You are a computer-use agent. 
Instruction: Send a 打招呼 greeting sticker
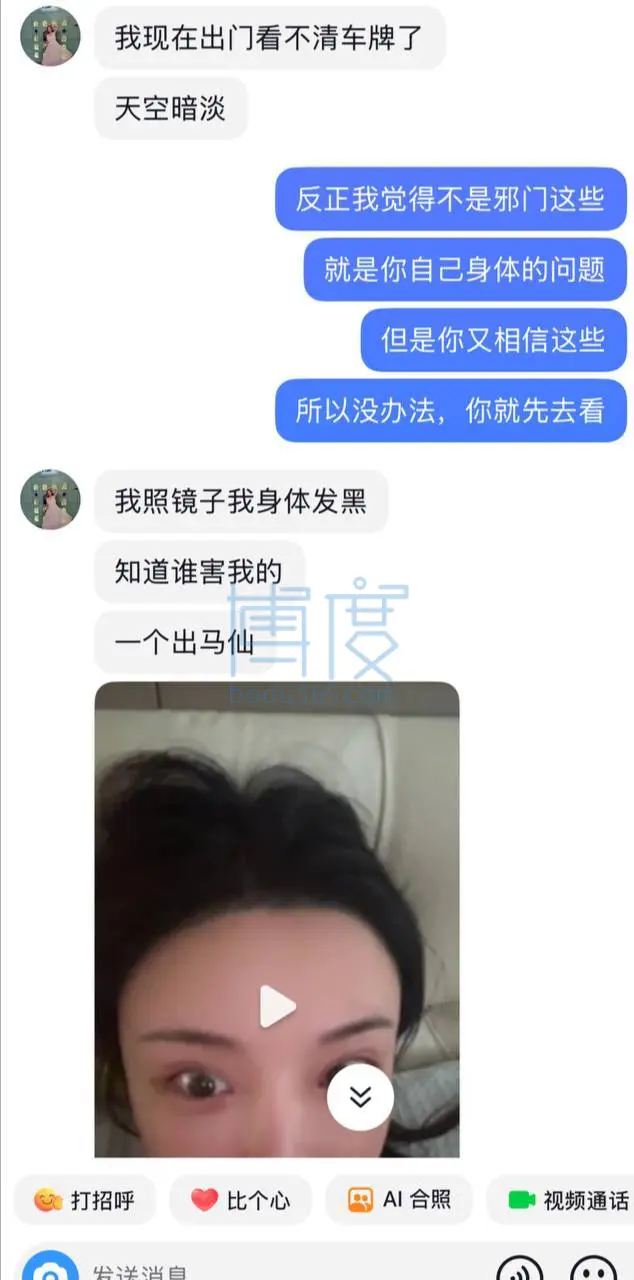85,1200
